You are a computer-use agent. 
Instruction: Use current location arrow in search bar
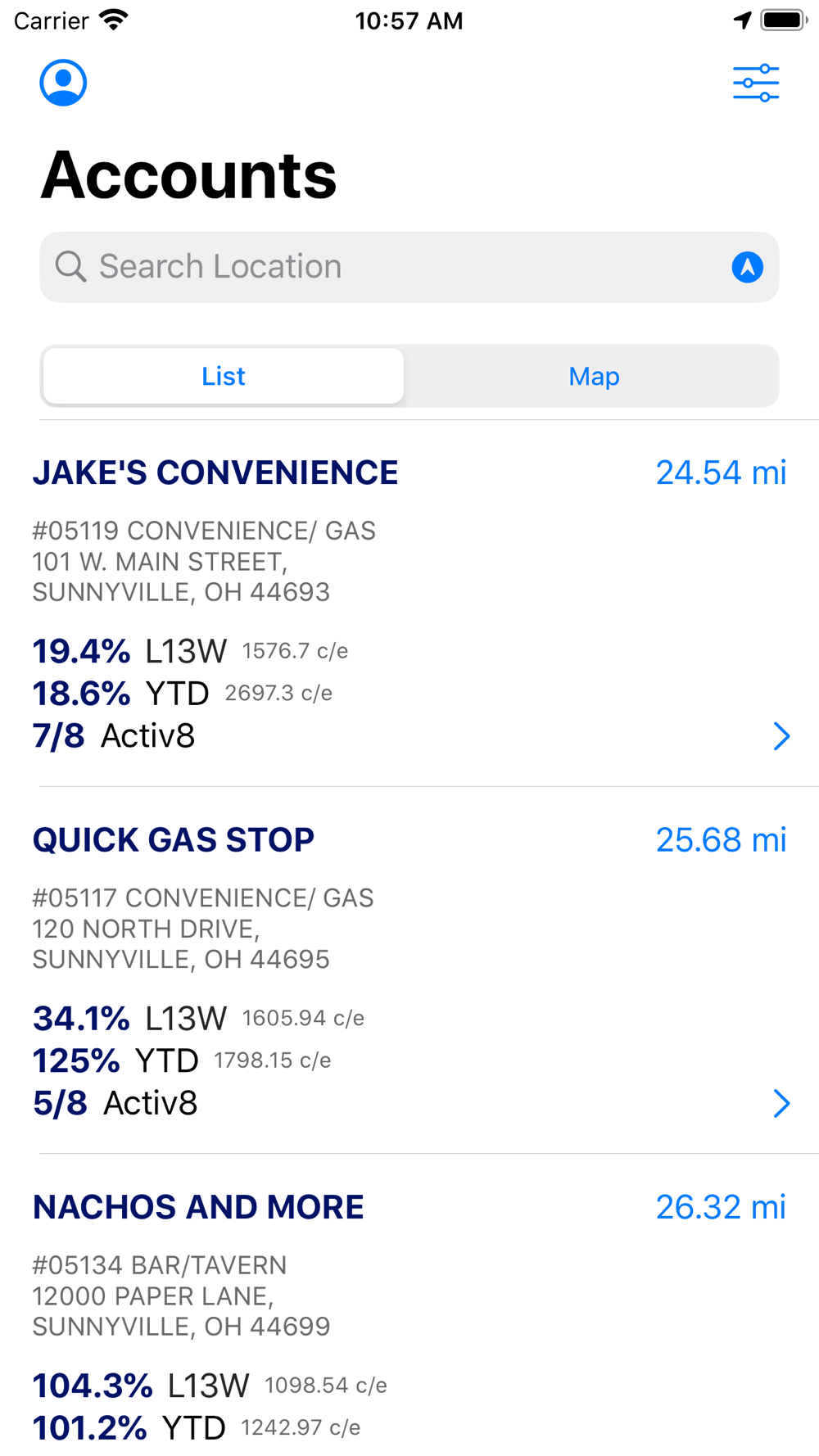[747, 267]
